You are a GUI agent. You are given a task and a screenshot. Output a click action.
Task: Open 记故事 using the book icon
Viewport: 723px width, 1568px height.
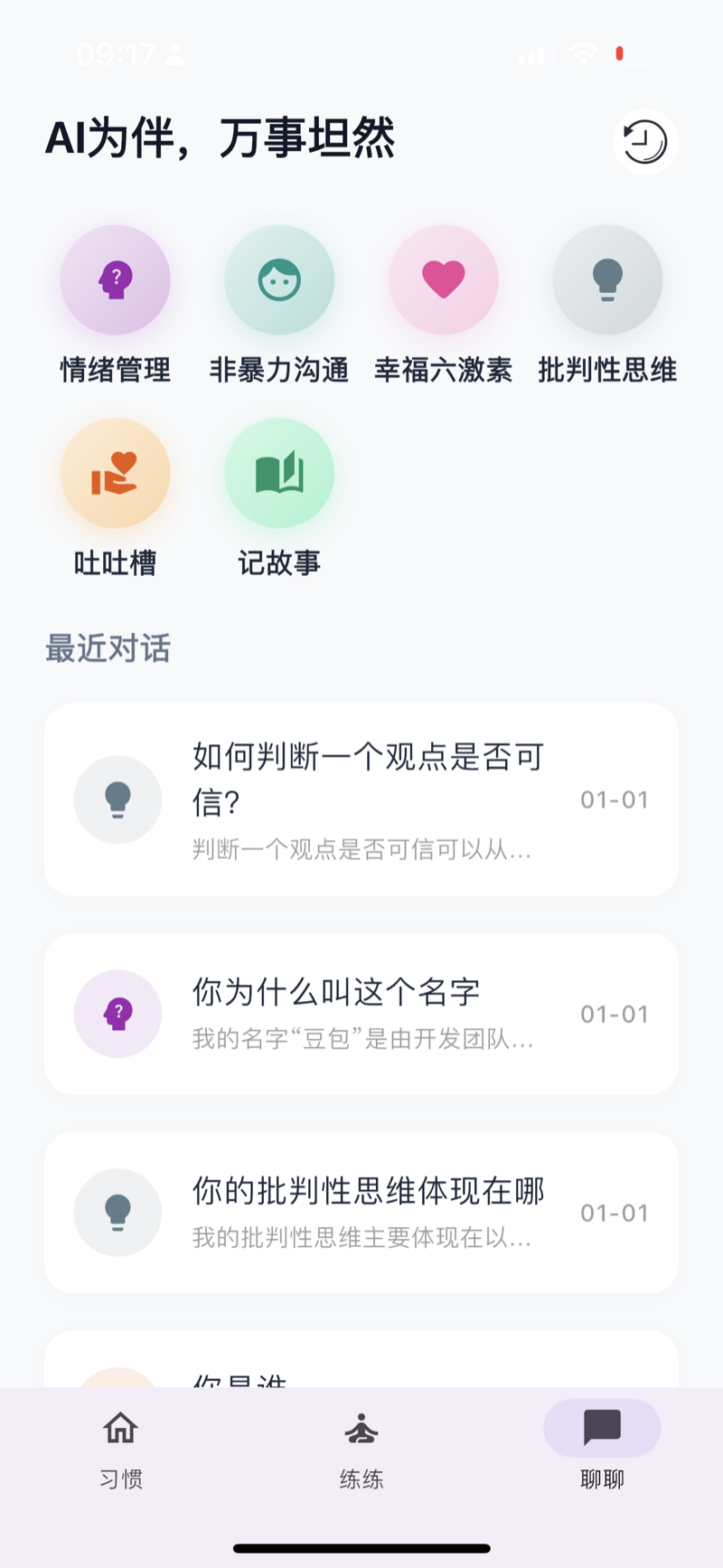tap(279, 473)
